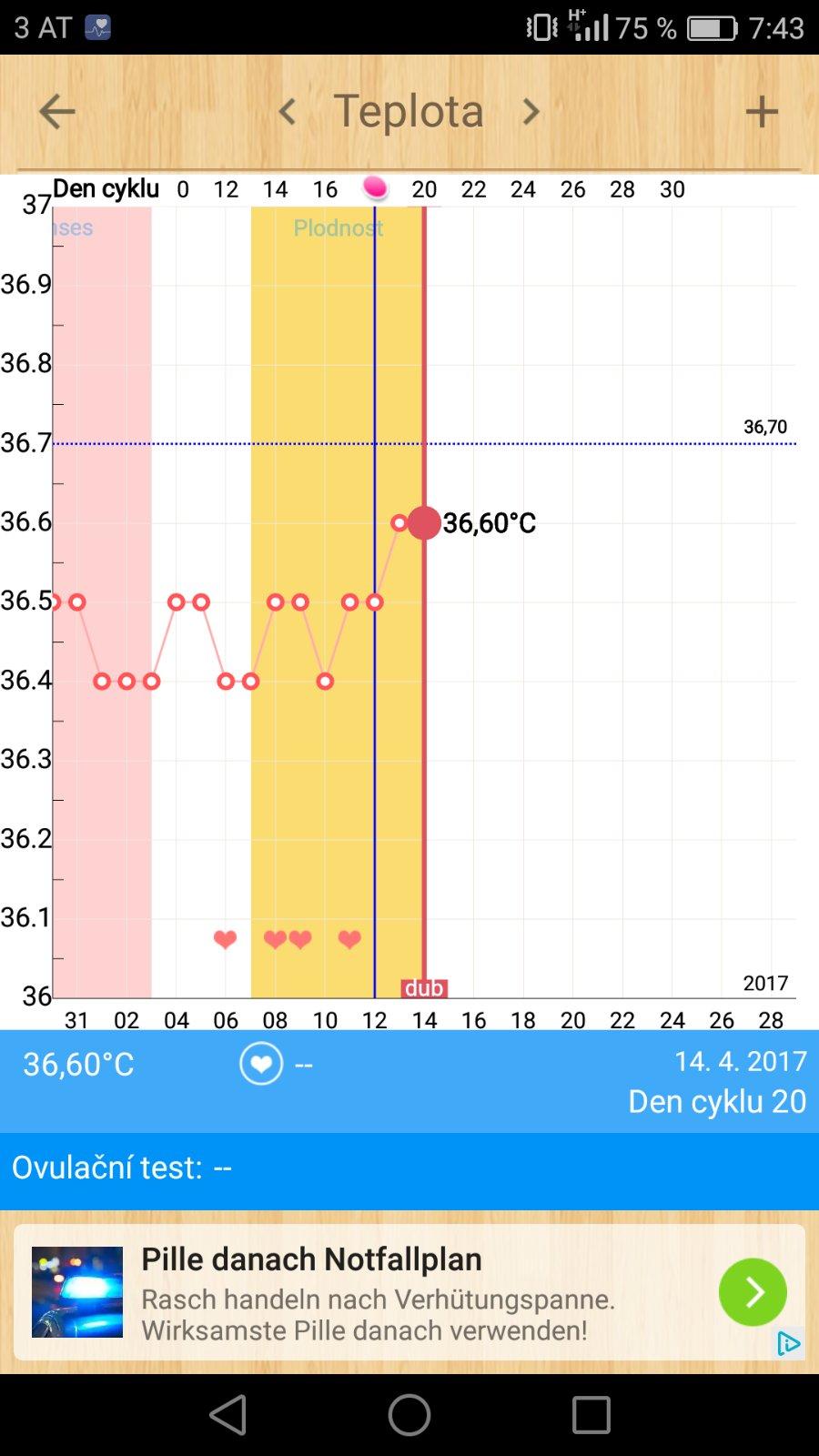
Task: Go back using the top-left arrow
Action: [x=56, y=112]
